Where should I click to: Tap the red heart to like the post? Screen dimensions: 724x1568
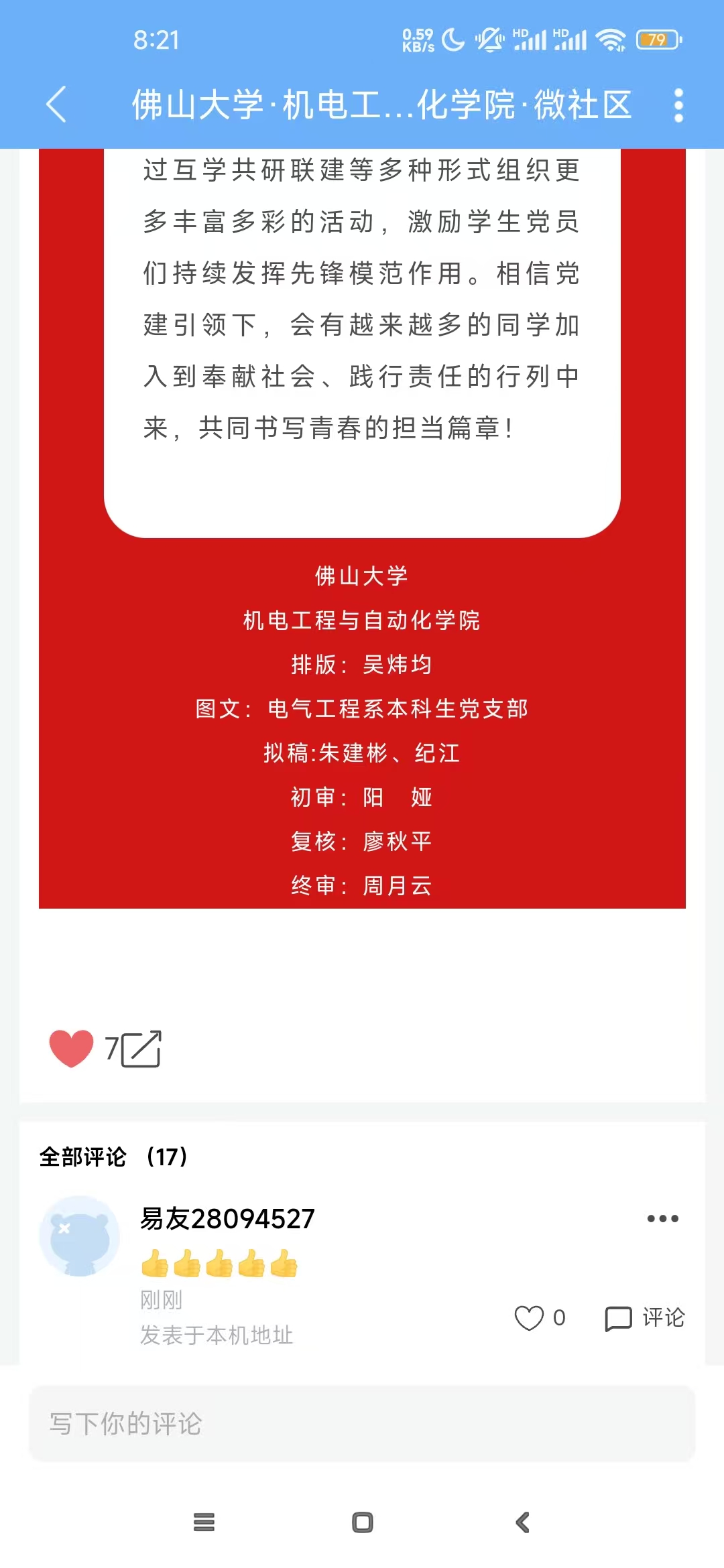pos(71,1048)
